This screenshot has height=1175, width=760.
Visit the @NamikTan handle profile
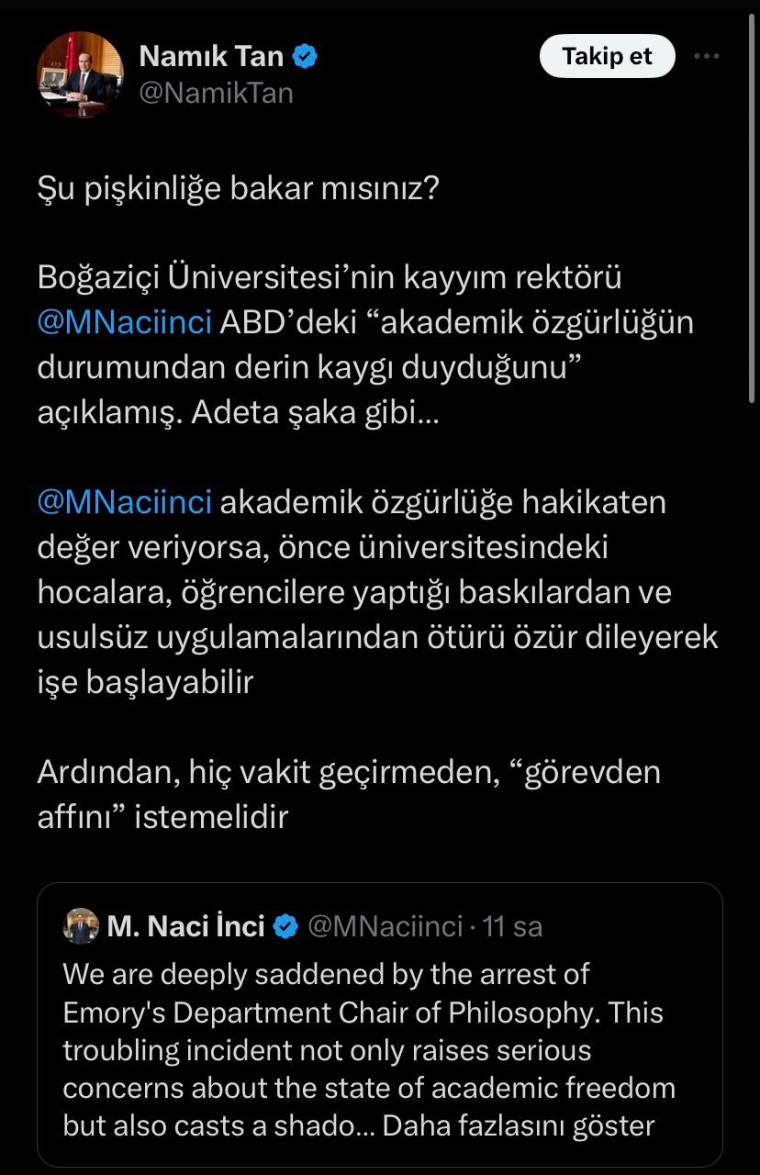pyautogui.click(x=215, y=93)
